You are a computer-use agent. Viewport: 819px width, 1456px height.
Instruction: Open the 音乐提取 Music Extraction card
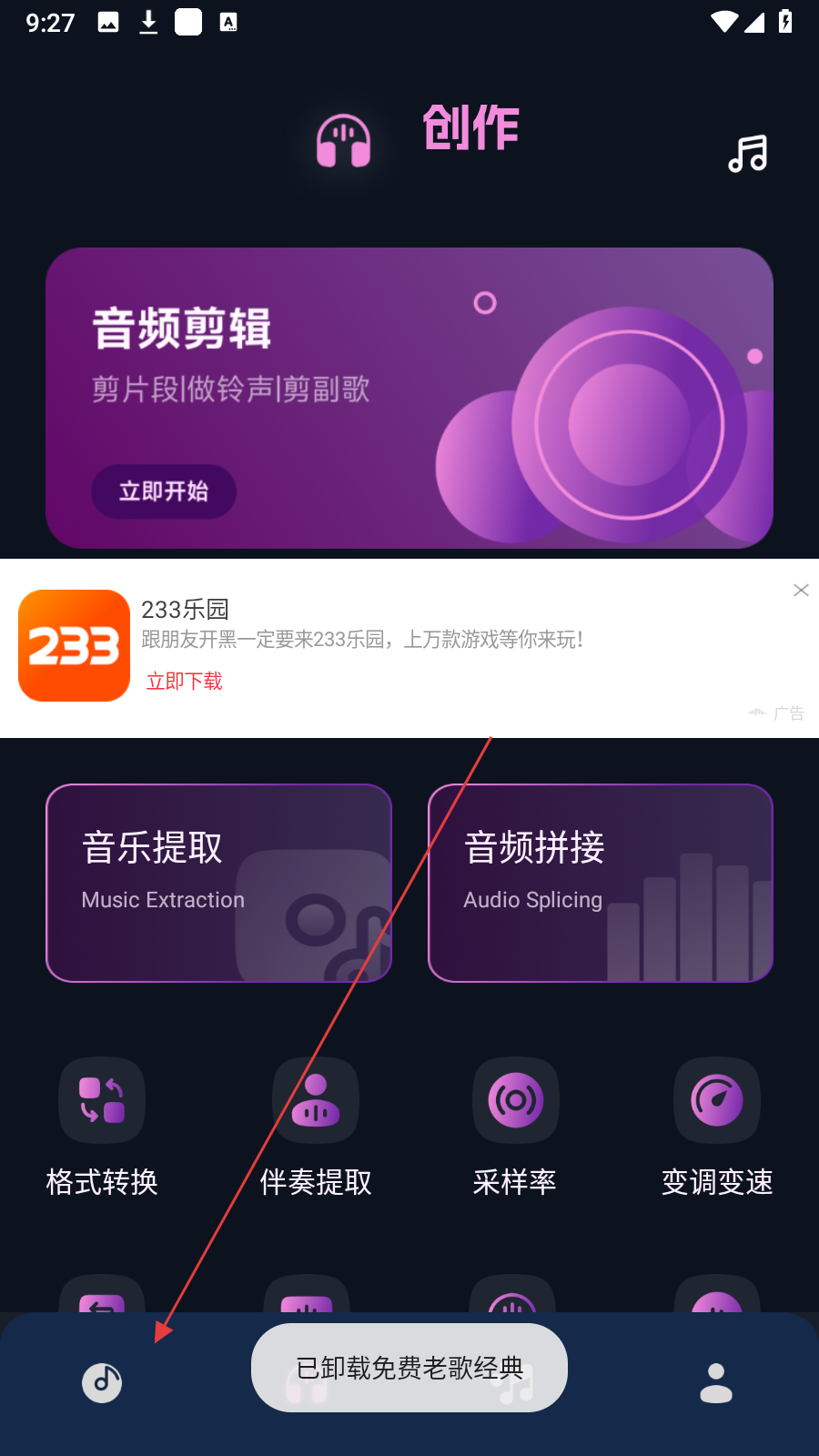218,883
